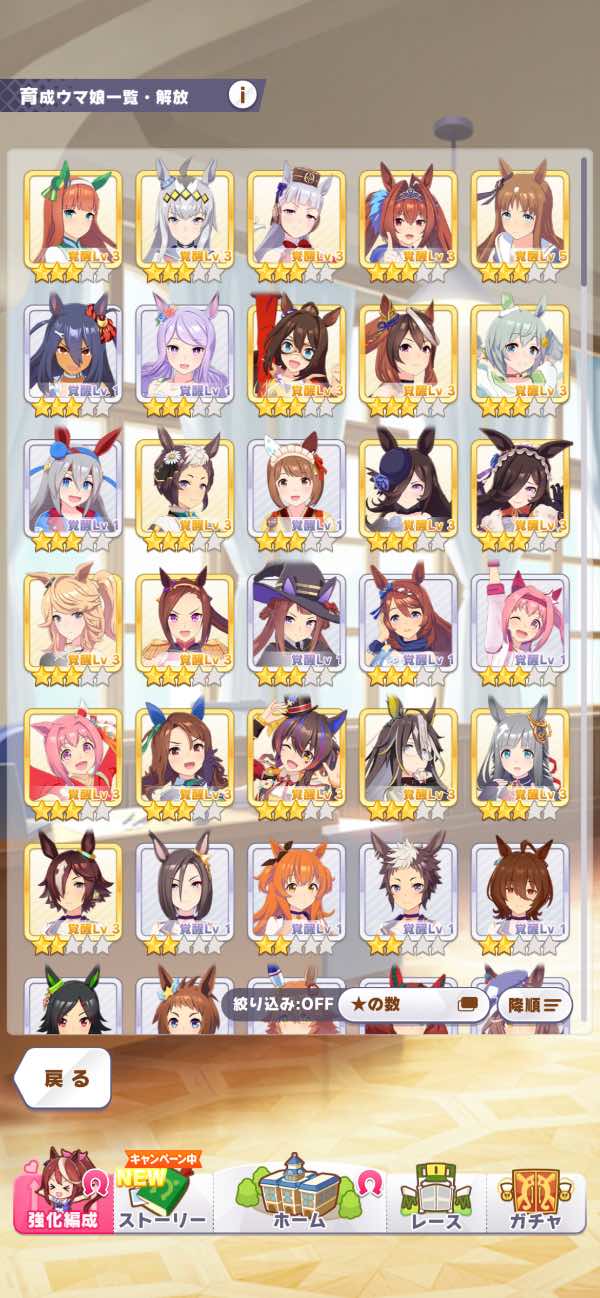Choose the character with spiky white-brown hair
The height and width of the screenshot is (1298, 600).
tap(408, 890)
